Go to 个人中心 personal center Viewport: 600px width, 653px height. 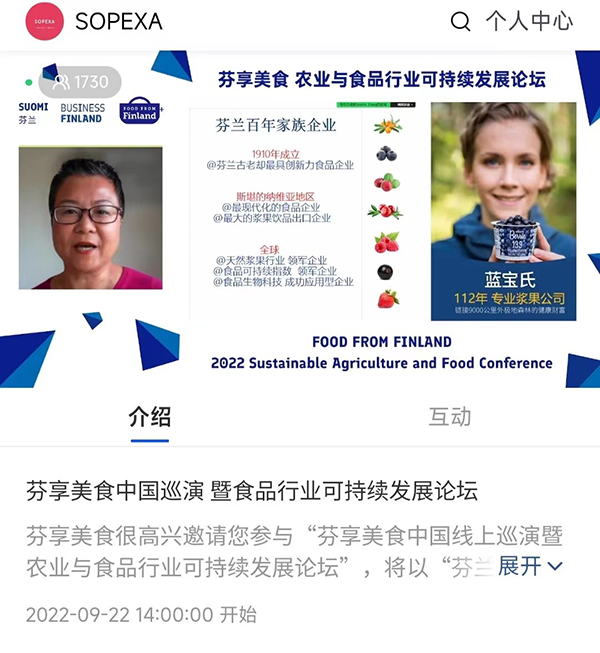pyautogui.click(x=529, y=22)
